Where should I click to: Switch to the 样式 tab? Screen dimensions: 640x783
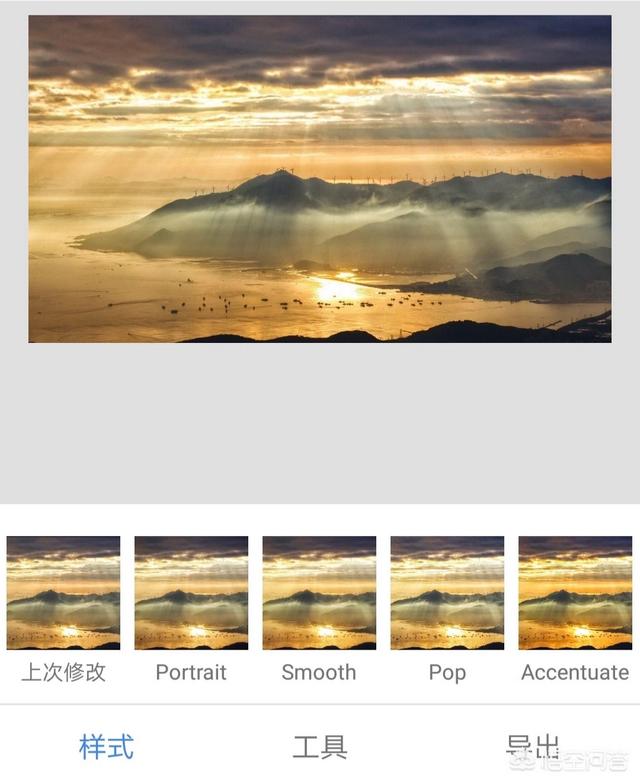tap(106, 746)
